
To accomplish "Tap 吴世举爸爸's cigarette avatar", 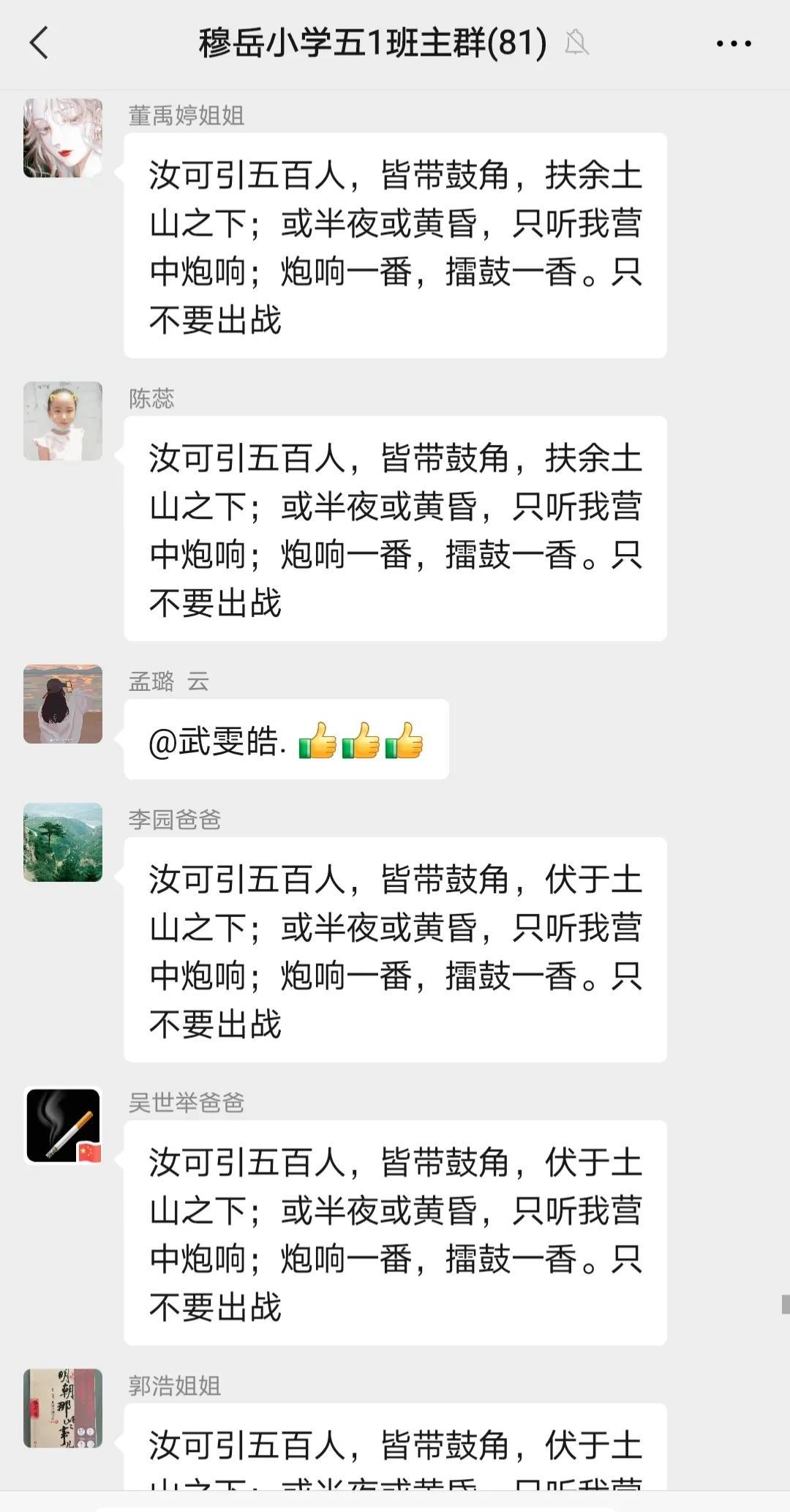I will point(63,1126).
